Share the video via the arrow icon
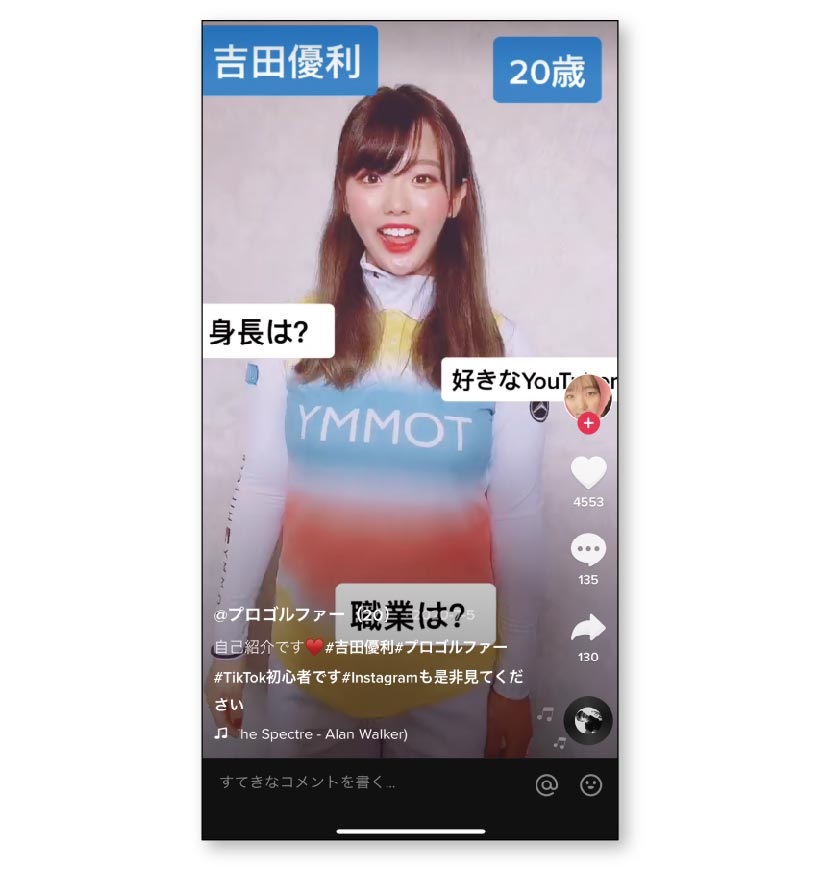820x879 pixels. (x=588, y=628)
